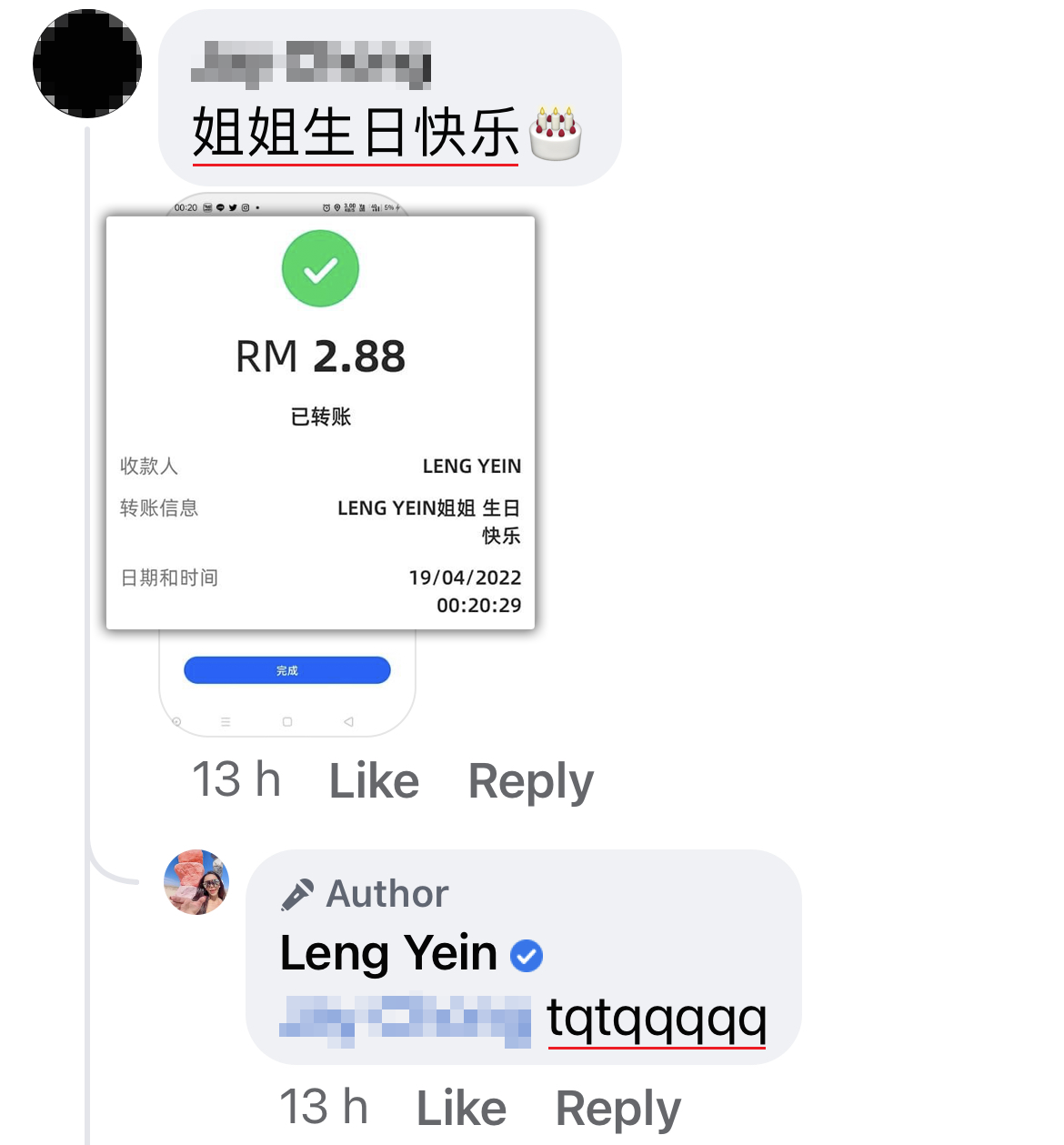
Task: Open Leng Yein's profile name link
Action: point(388,953)
